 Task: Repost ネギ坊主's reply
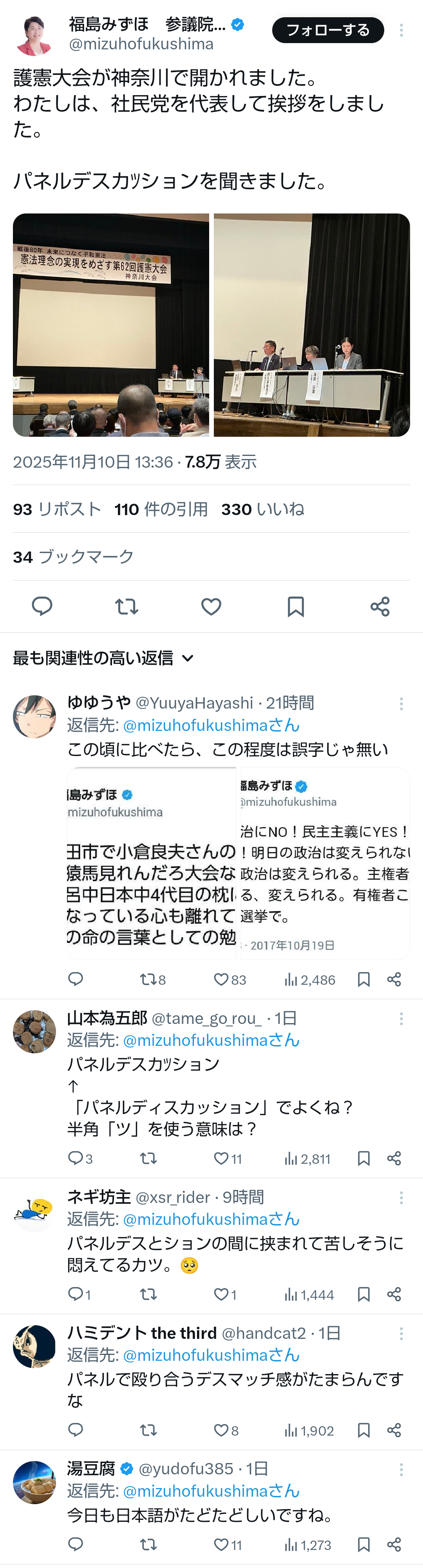[x=148, y=1294]
